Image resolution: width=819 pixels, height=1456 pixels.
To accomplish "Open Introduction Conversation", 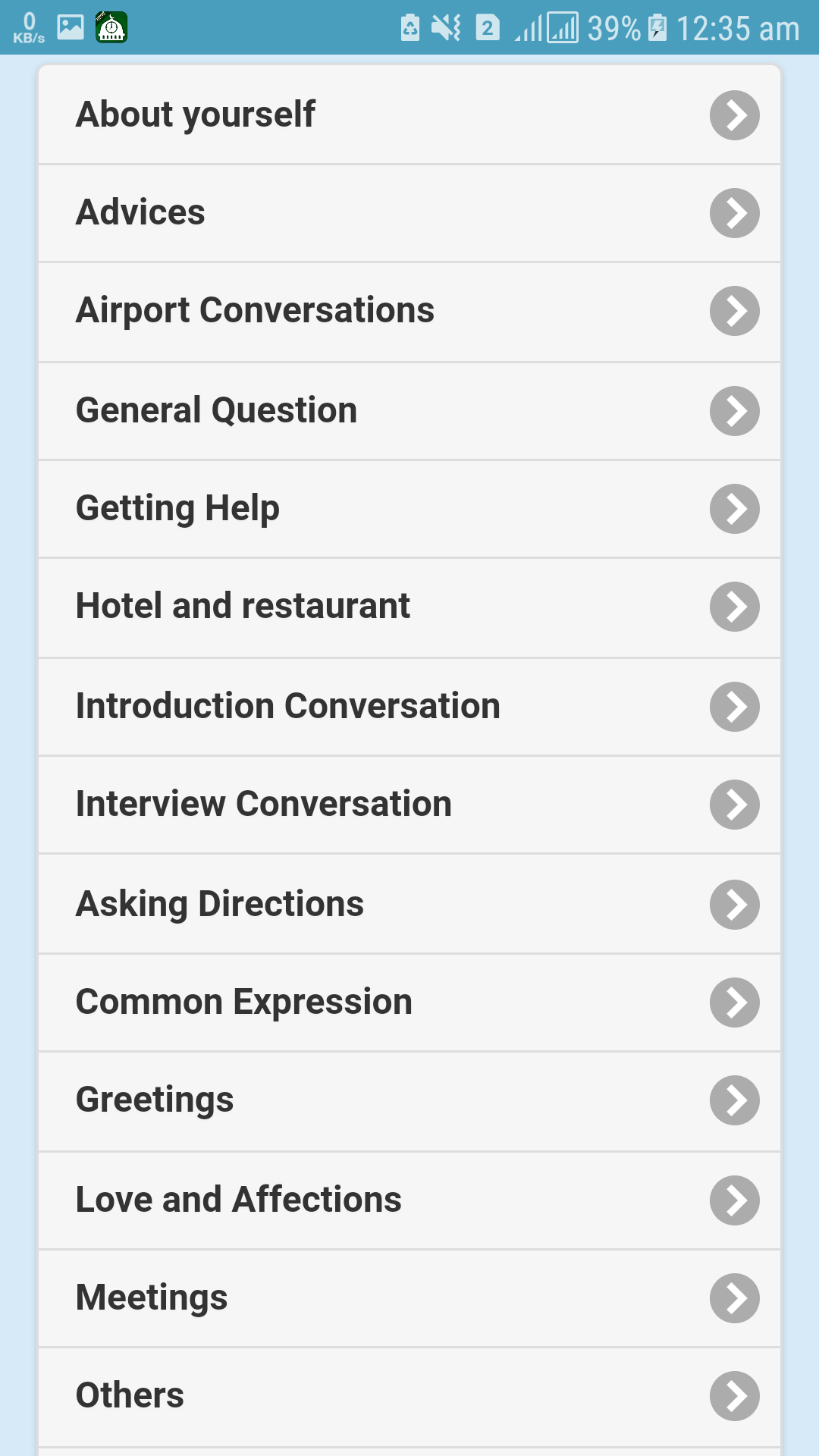I will [x=409, y=707].
